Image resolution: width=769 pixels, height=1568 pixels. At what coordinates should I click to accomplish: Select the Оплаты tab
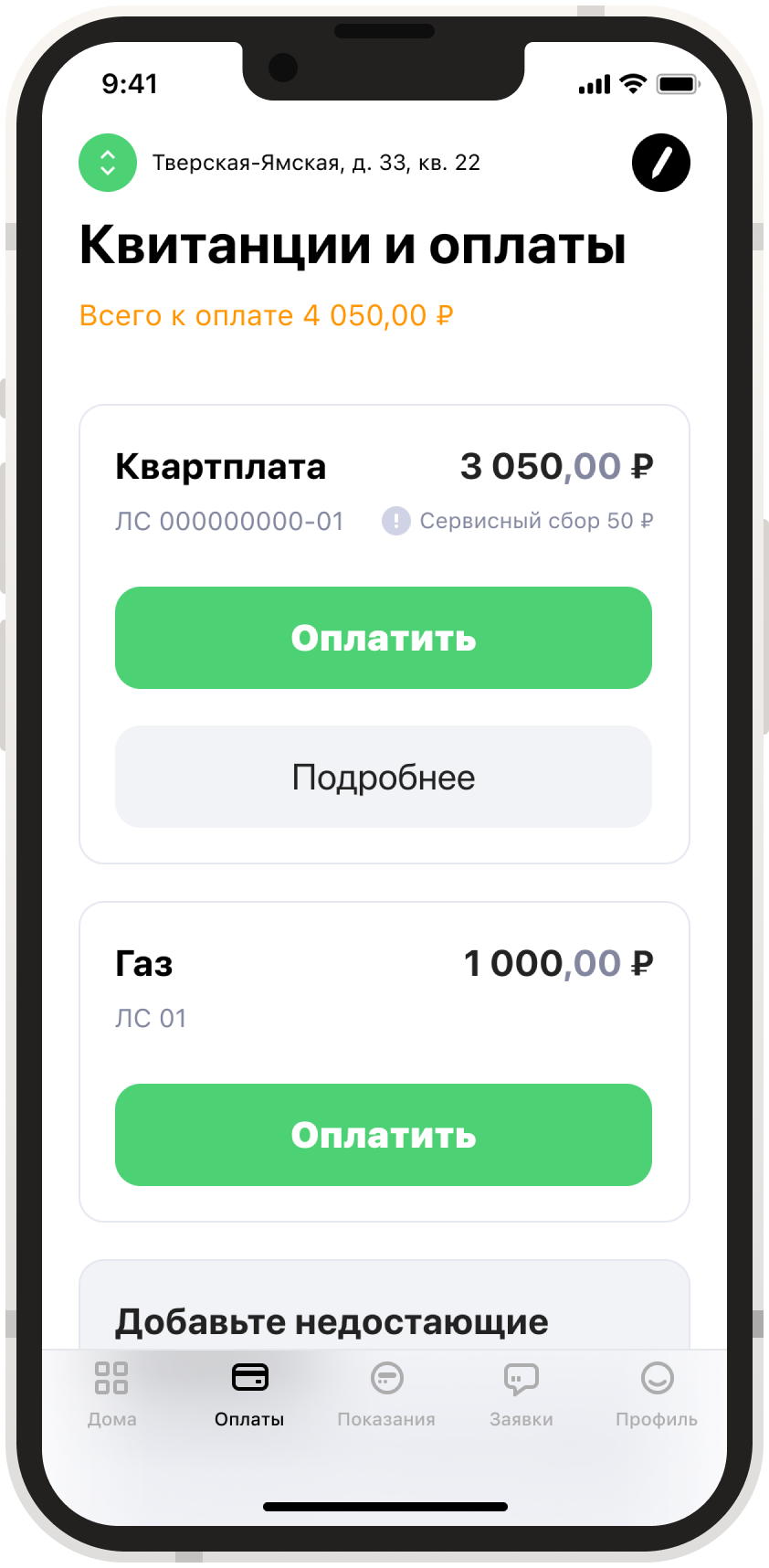(x=249, y=1393)
